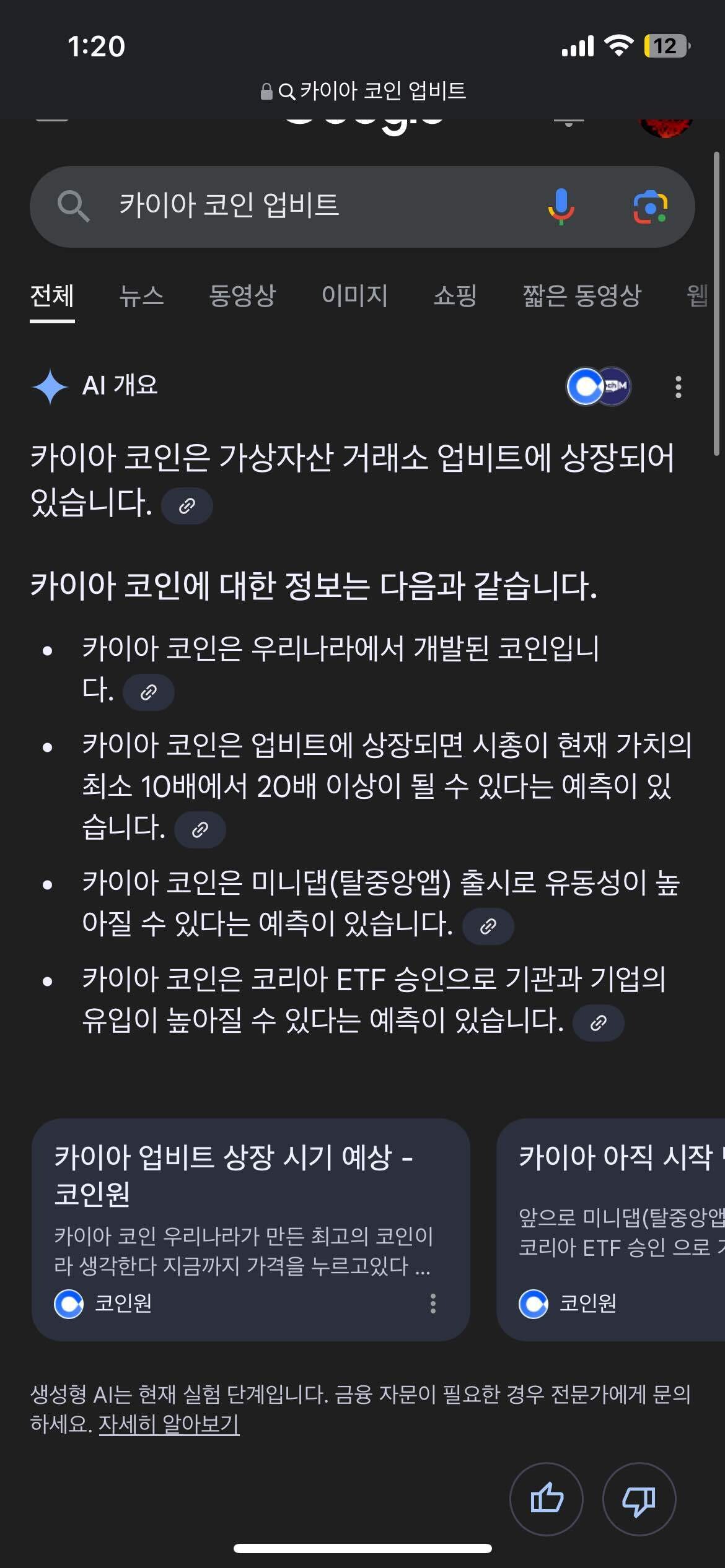Tap the padlock icon in the address bar
Viewport: 725px width, 1568px height.
pyautogui.click(x=266, y=90)
